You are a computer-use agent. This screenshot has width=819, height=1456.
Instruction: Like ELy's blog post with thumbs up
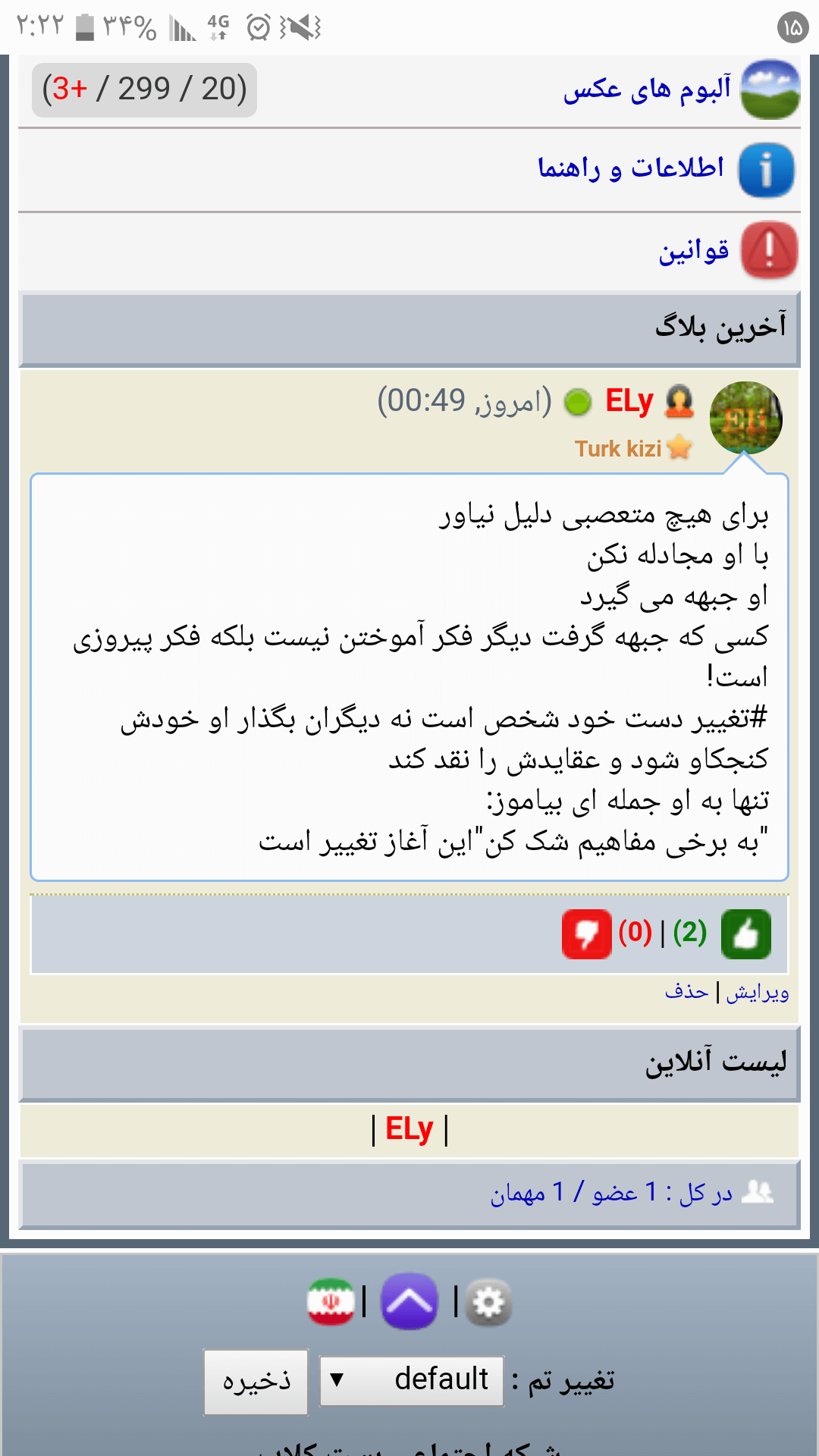pyautogui.click(x=745, y=934)
